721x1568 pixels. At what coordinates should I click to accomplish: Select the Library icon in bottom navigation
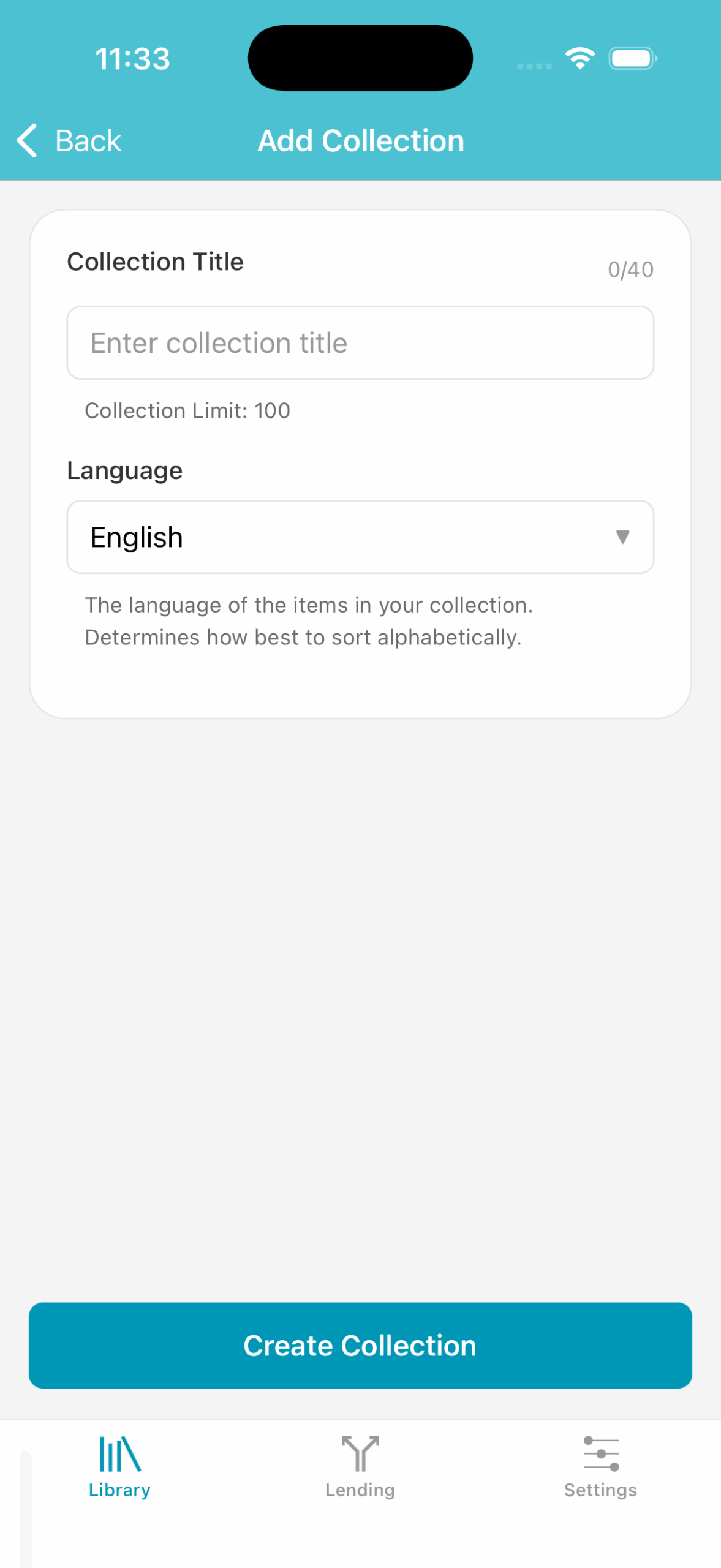point(119,1464)
